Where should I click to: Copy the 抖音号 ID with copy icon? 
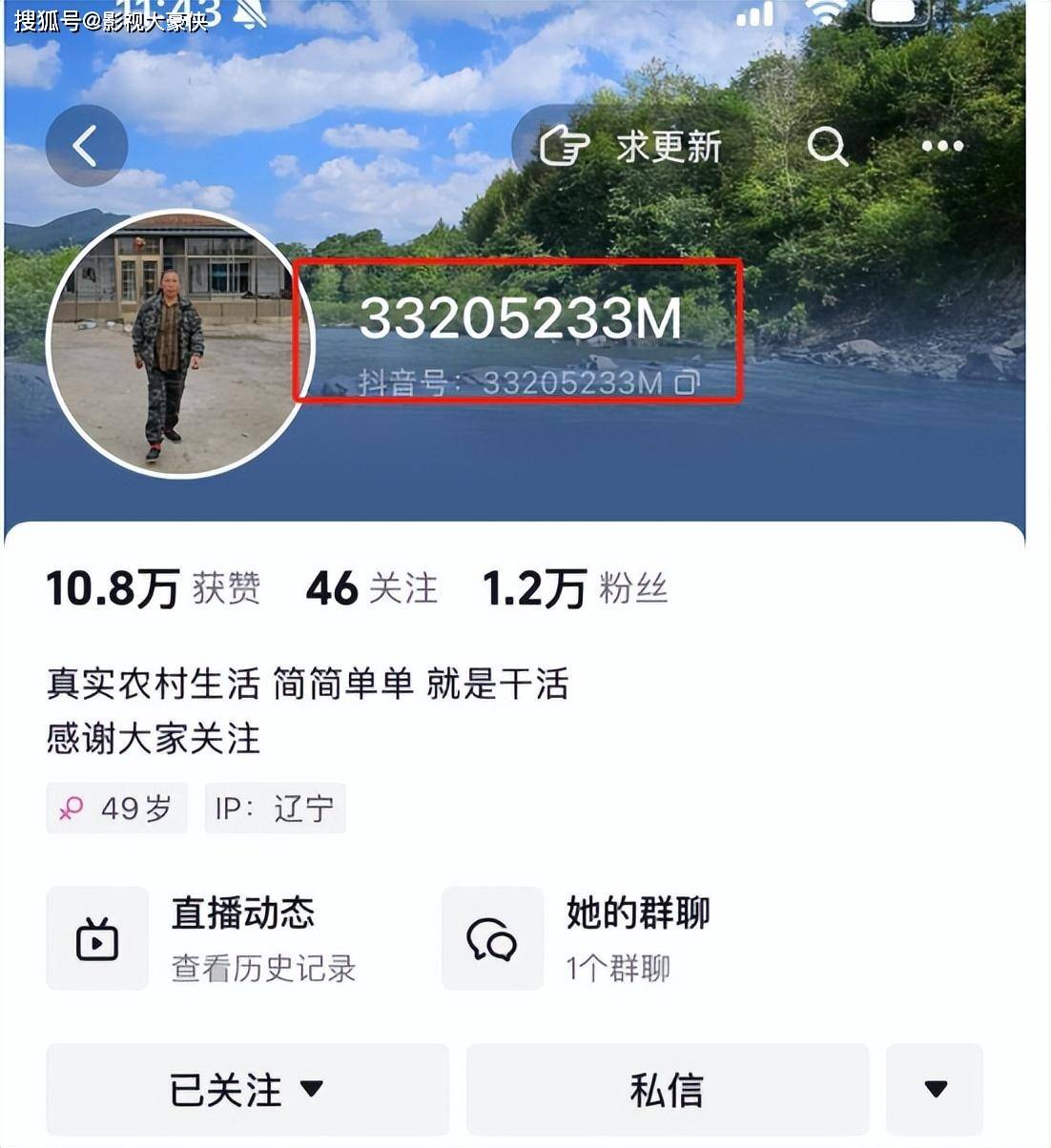tap(687, 383)
